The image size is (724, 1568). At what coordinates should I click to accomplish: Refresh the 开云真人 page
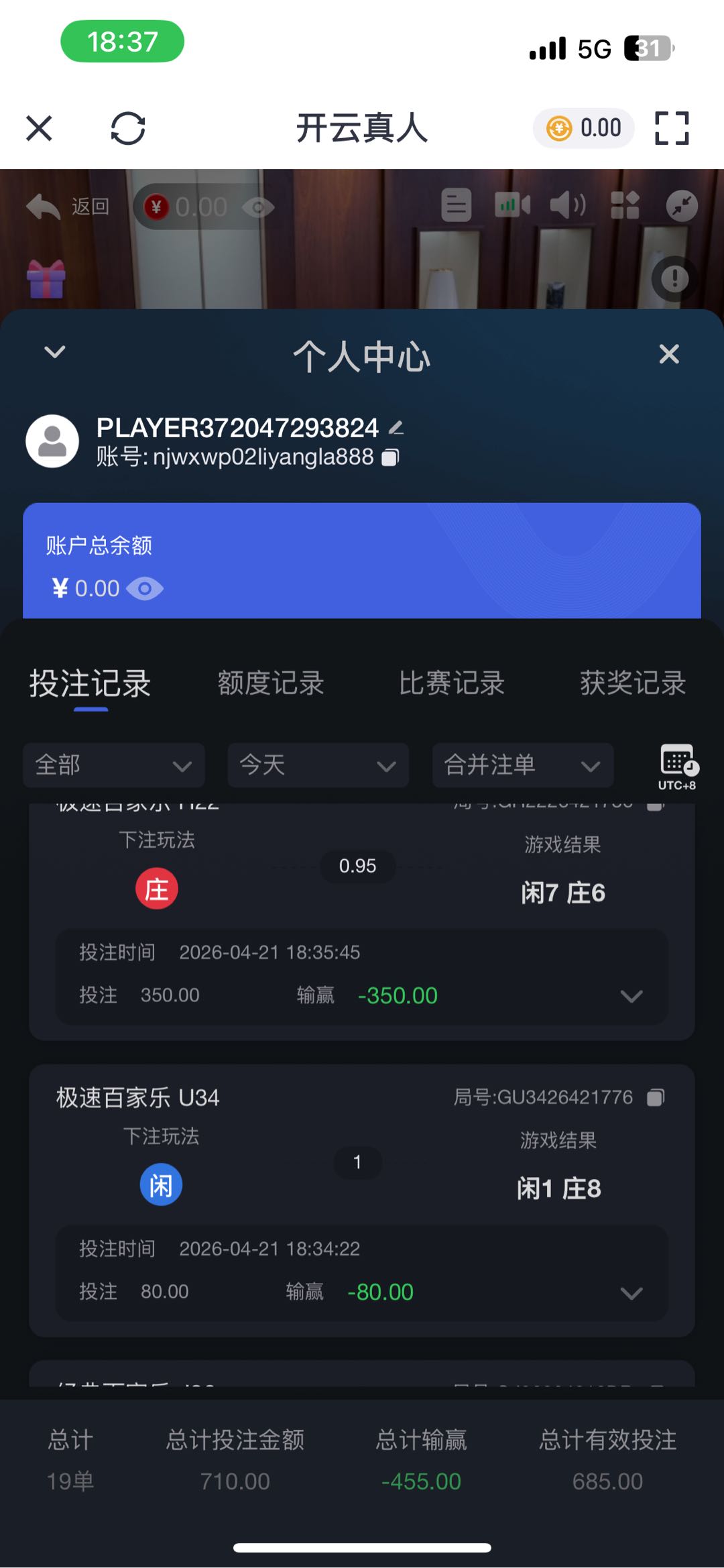tap(127, 128)
